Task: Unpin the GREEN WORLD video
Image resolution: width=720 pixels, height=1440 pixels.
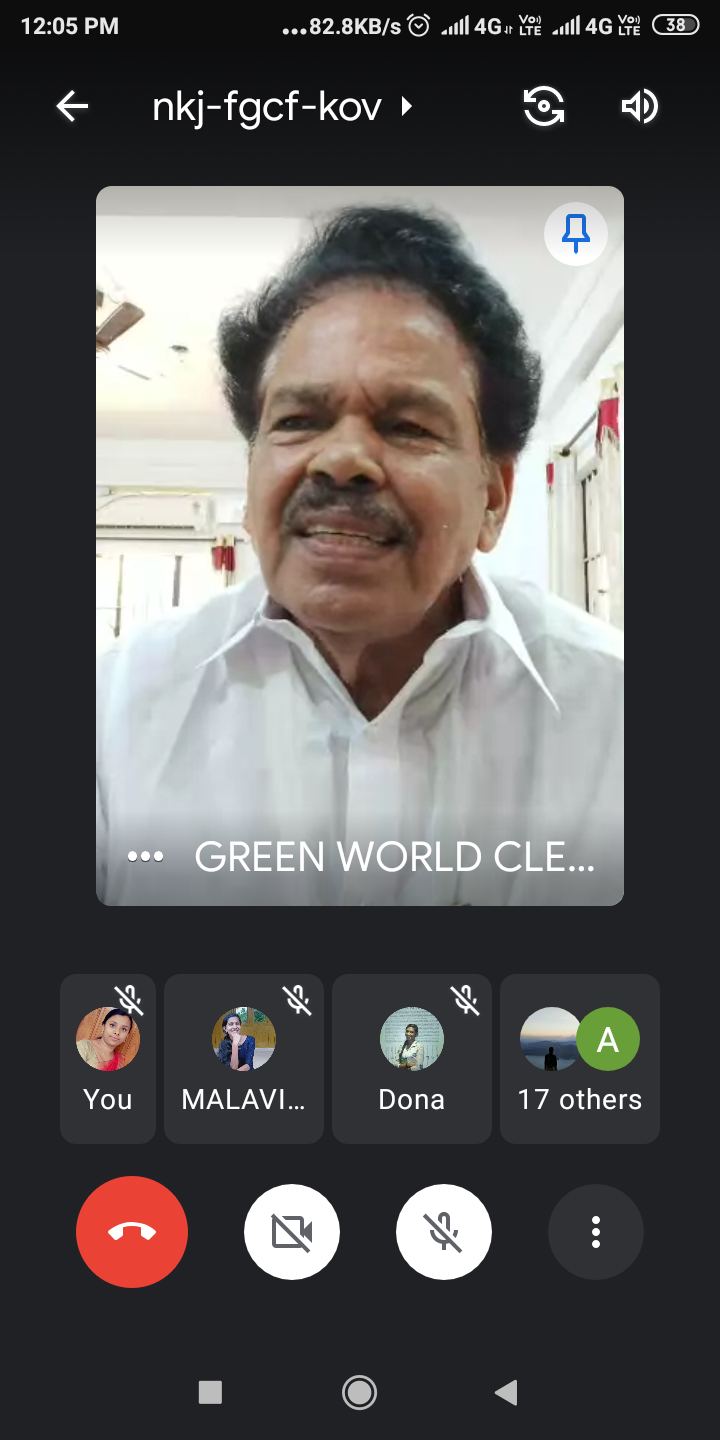Action: point(575,235)
